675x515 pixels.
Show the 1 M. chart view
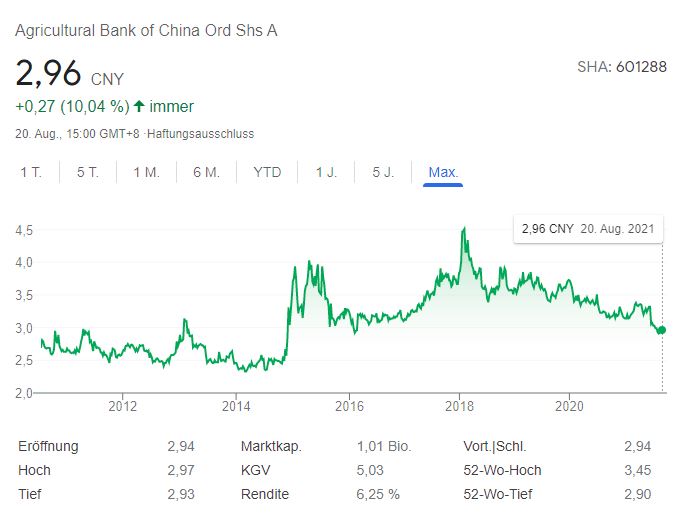(x=146, y=172)
